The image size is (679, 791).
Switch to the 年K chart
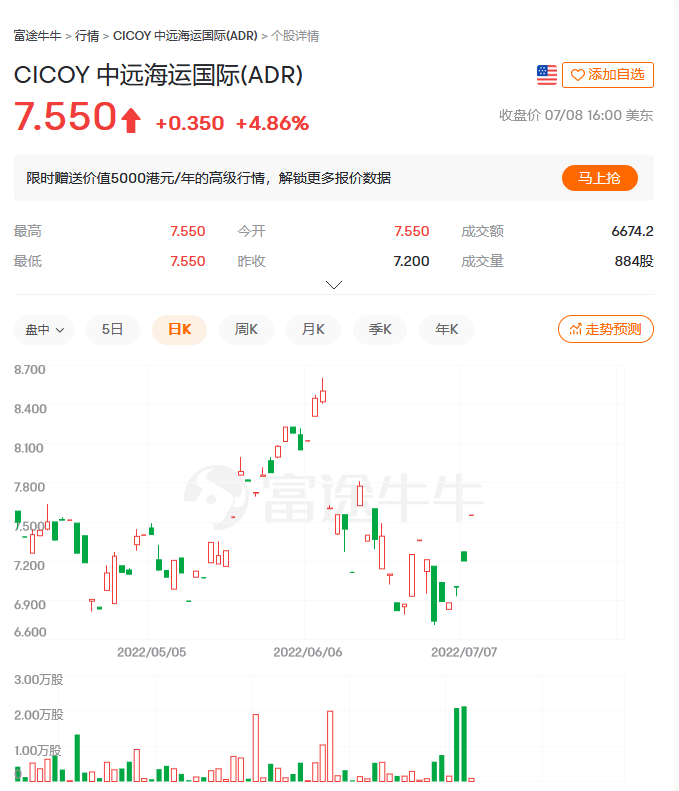(x=446, y=329)
